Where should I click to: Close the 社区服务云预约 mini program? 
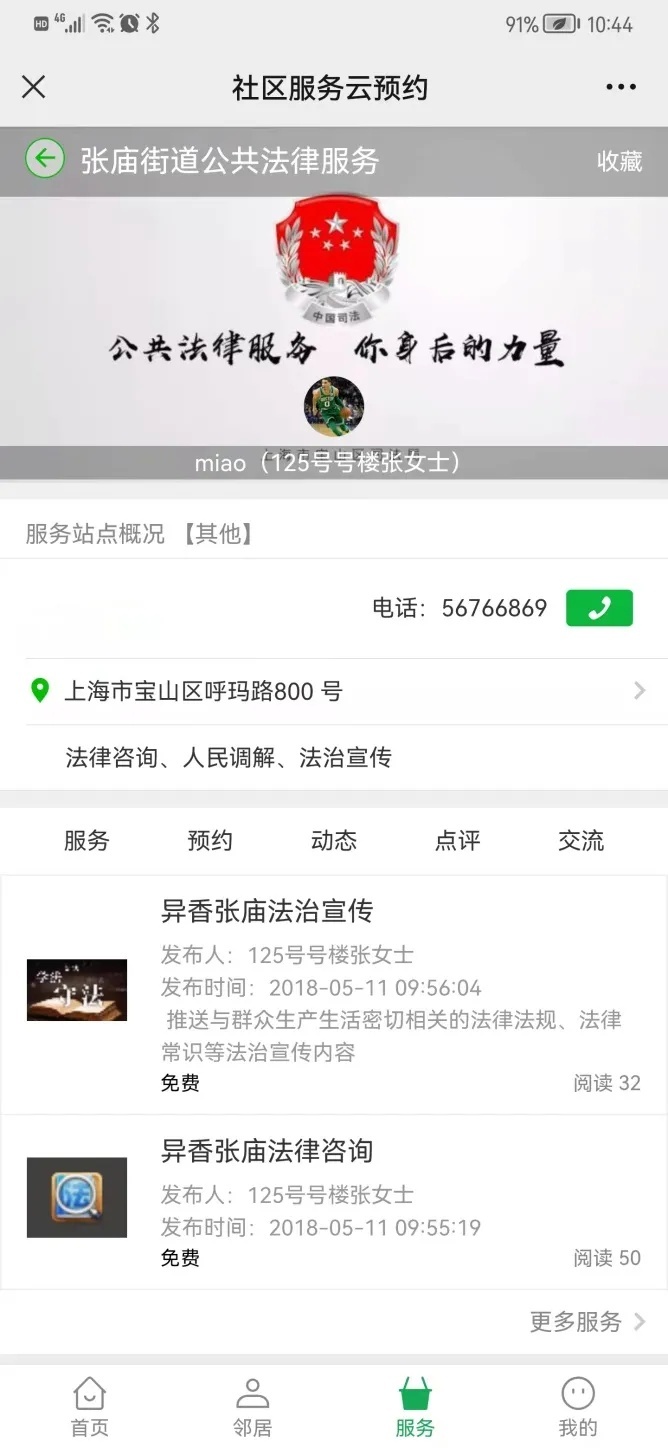tap(34, 87)
